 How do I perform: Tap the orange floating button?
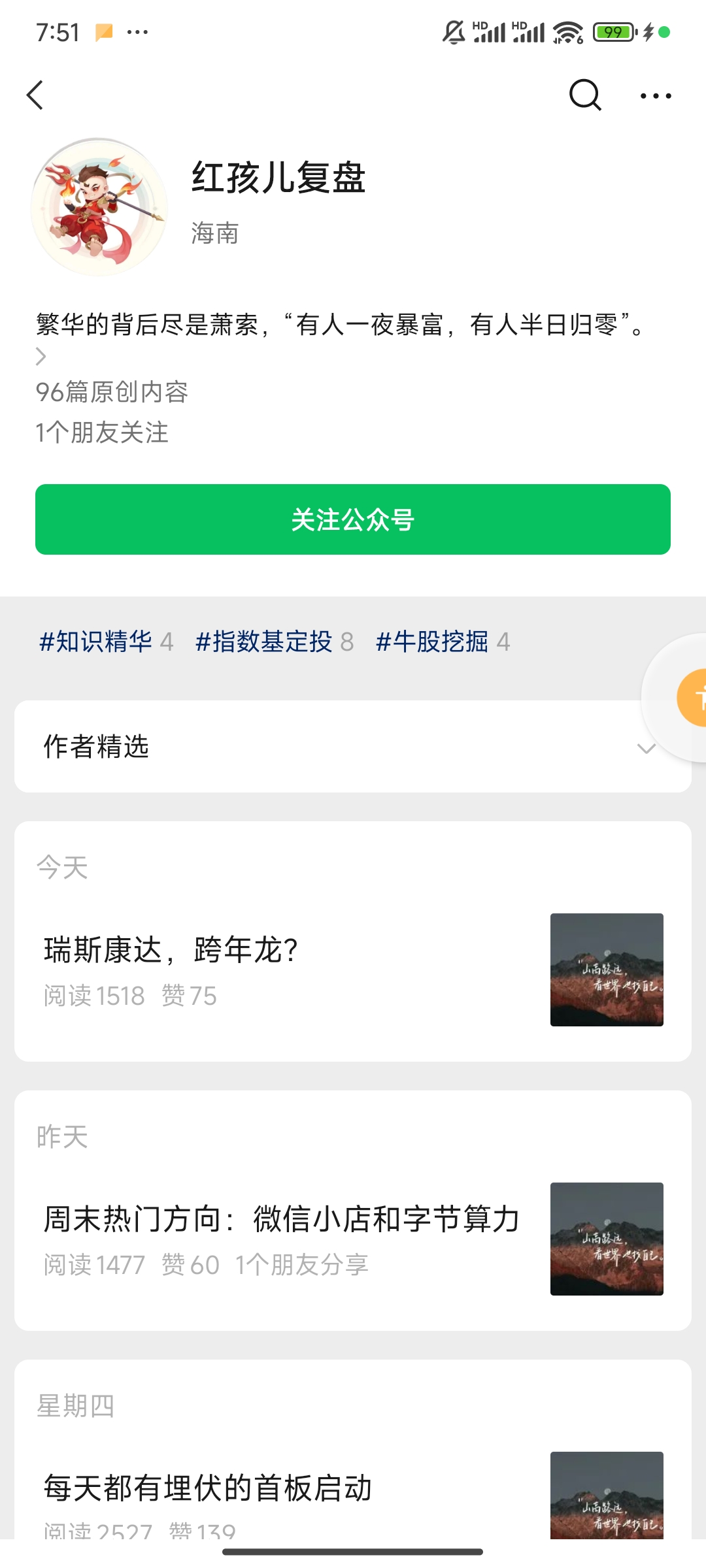[x=694, y=698]
